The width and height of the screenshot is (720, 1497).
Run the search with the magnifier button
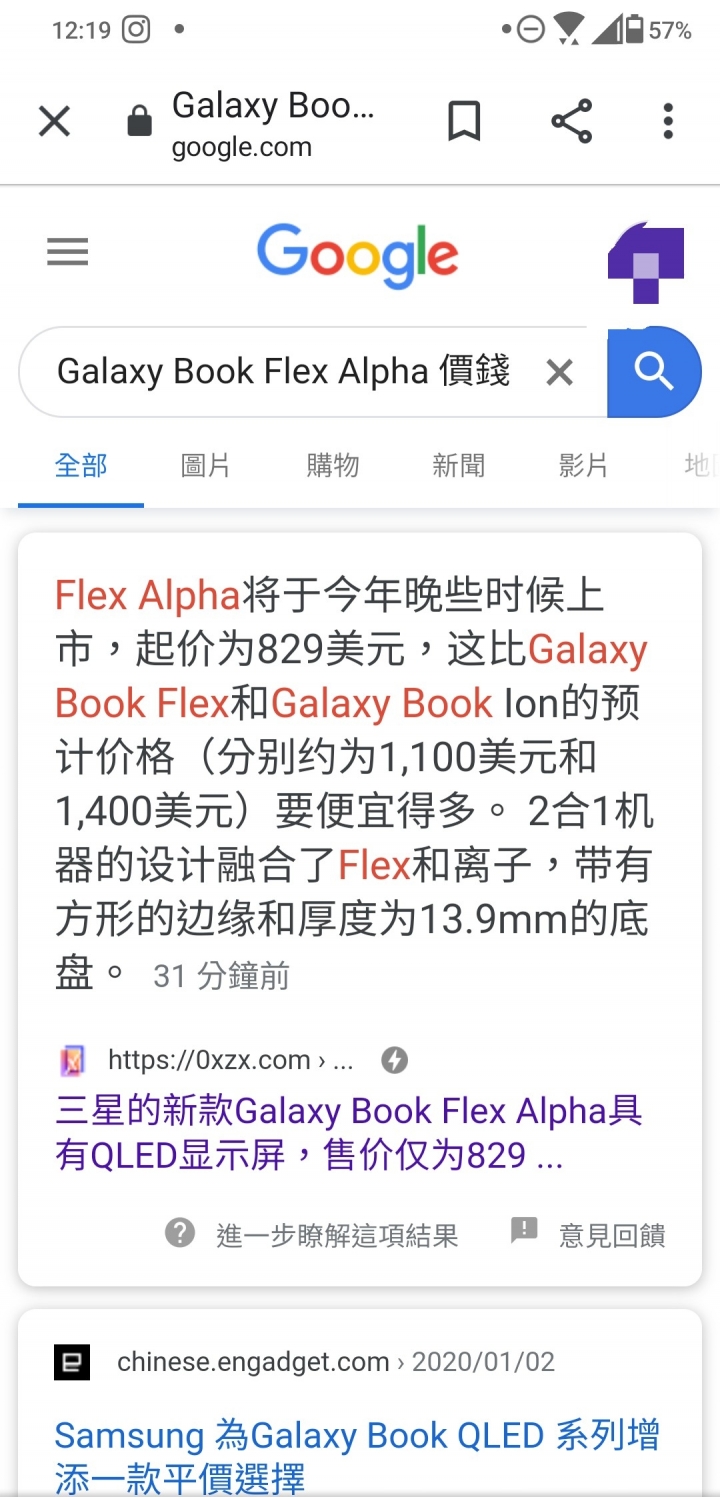654,372
